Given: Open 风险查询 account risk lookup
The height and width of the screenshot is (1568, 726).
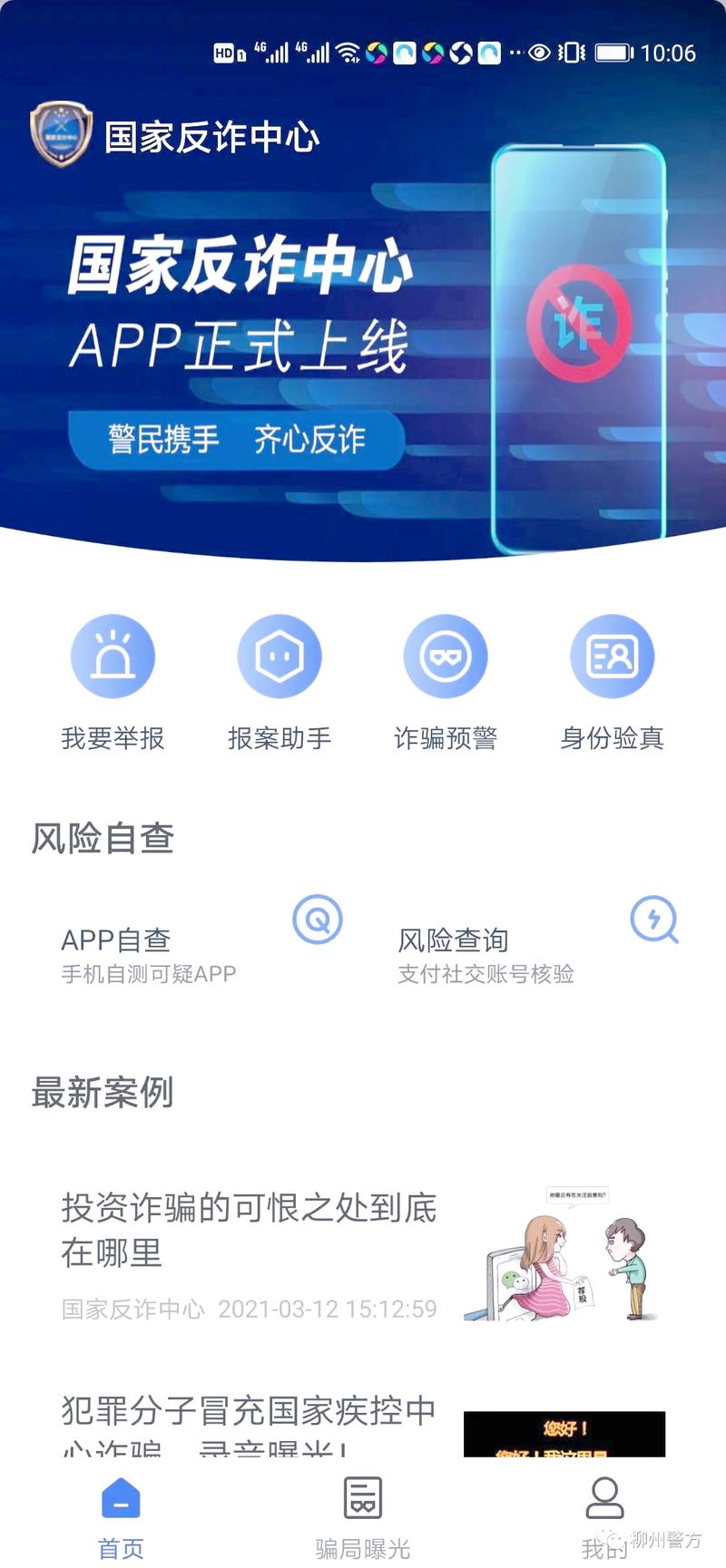Looking at the screenshot, I should click(456, 940).
